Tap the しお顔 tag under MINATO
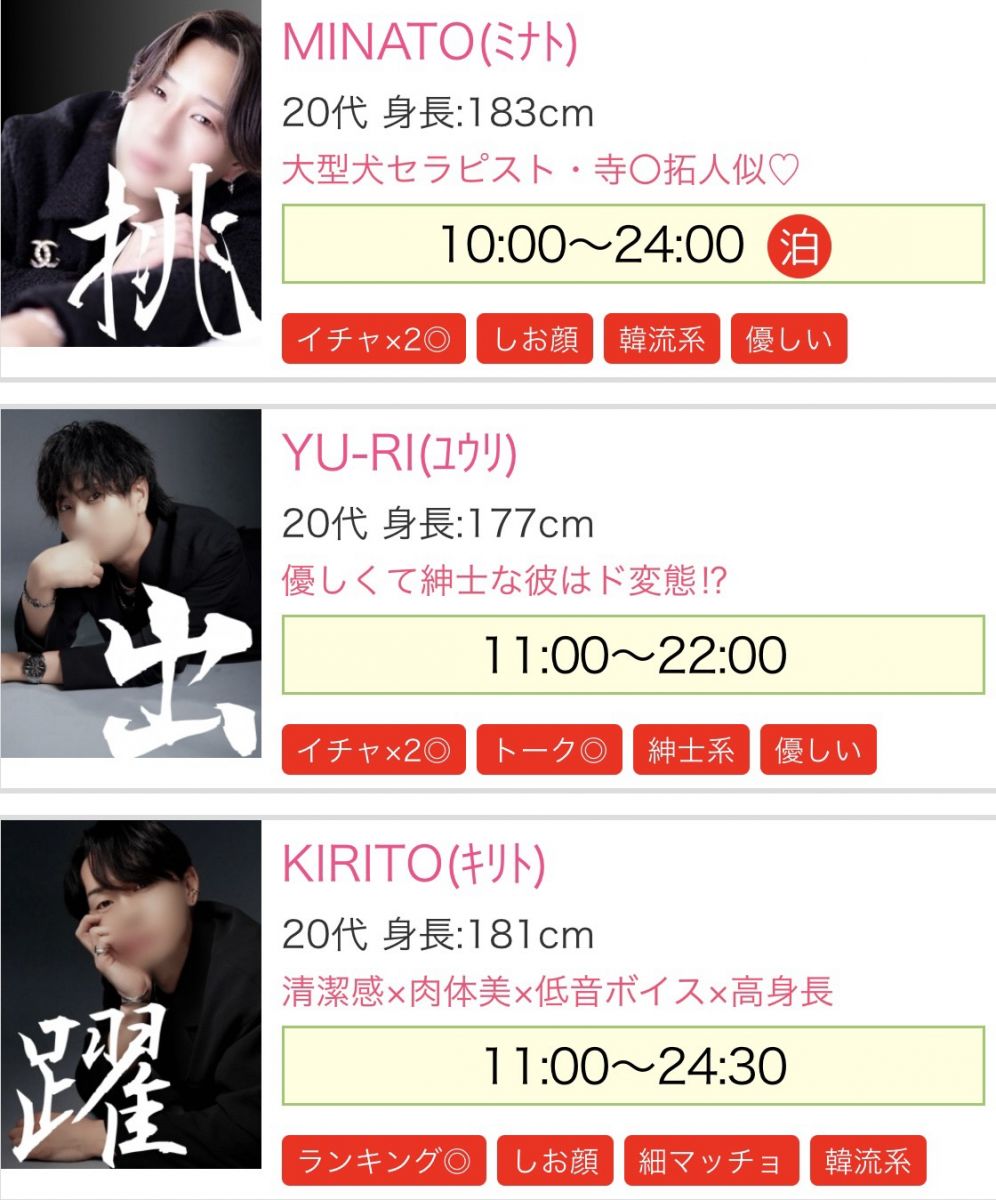 coord(534,340)
